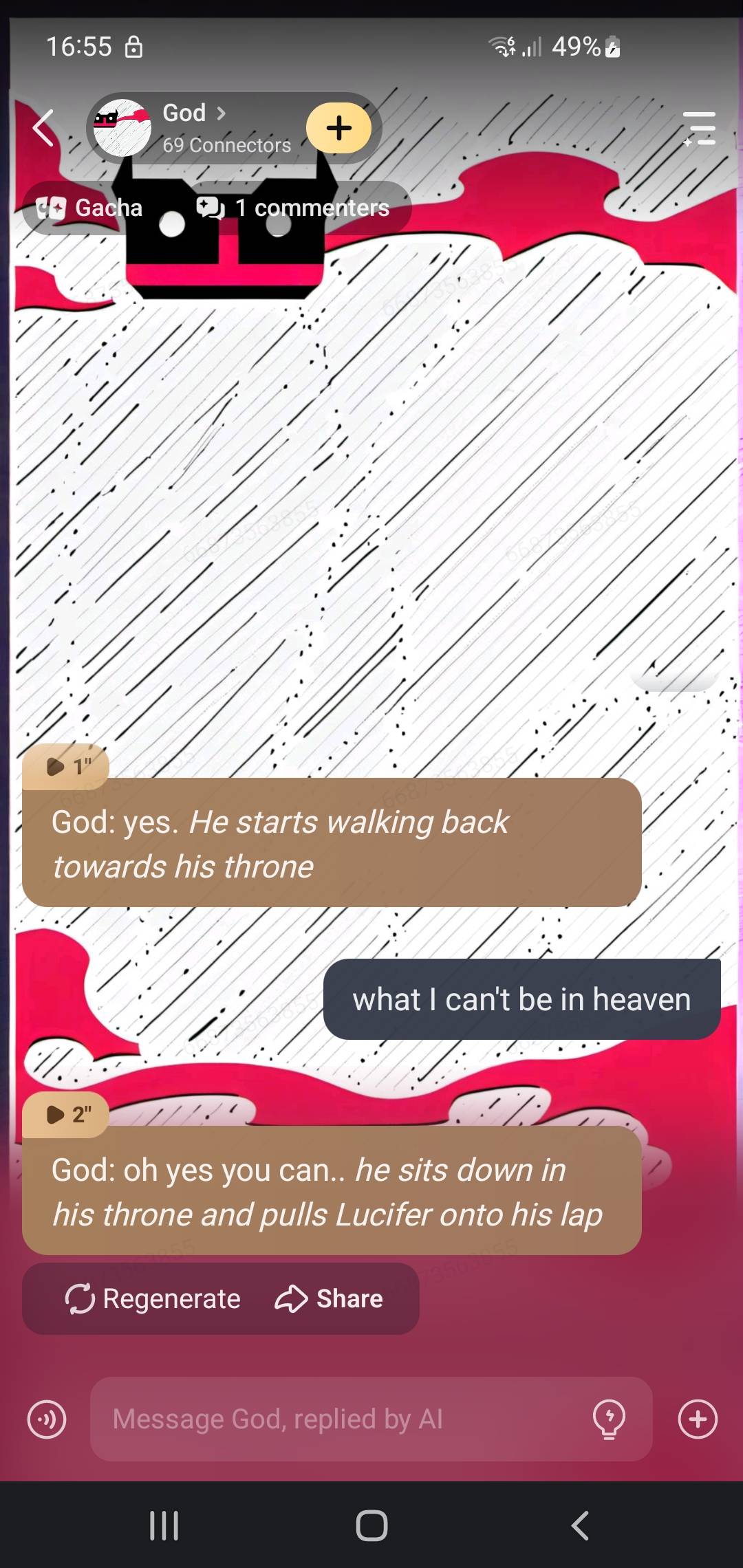Play the 1-second voice message

[66, 766]
